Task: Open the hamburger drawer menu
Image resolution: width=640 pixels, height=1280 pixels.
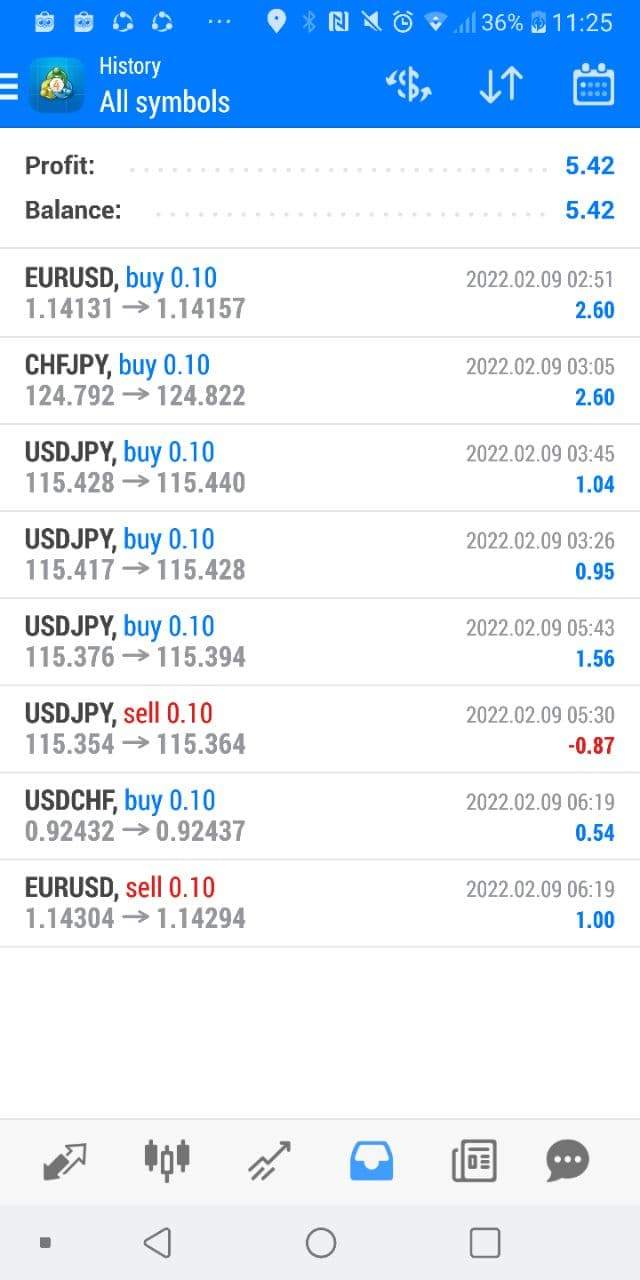Action: (9, 87)
